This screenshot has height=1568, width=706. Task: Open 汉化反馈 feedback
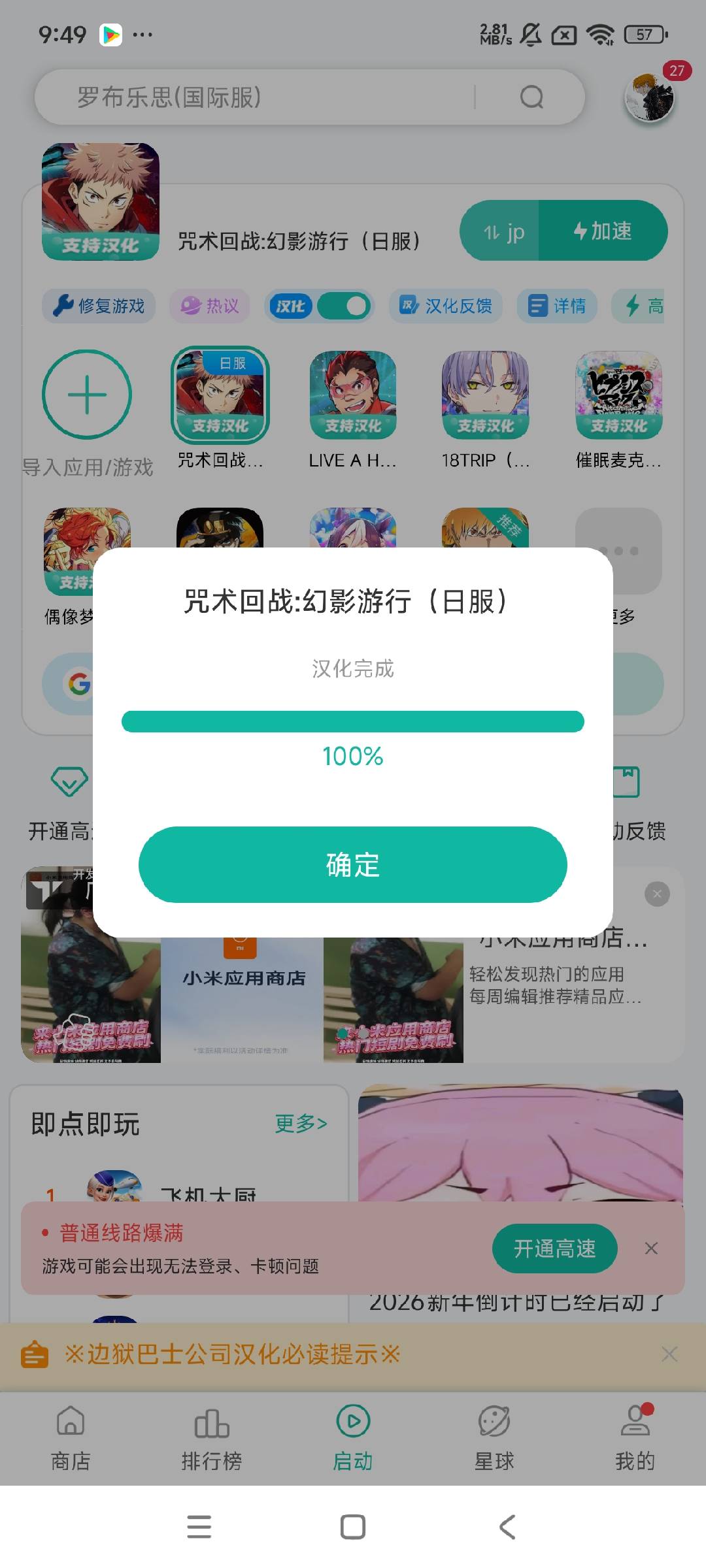tap(446, 306)
